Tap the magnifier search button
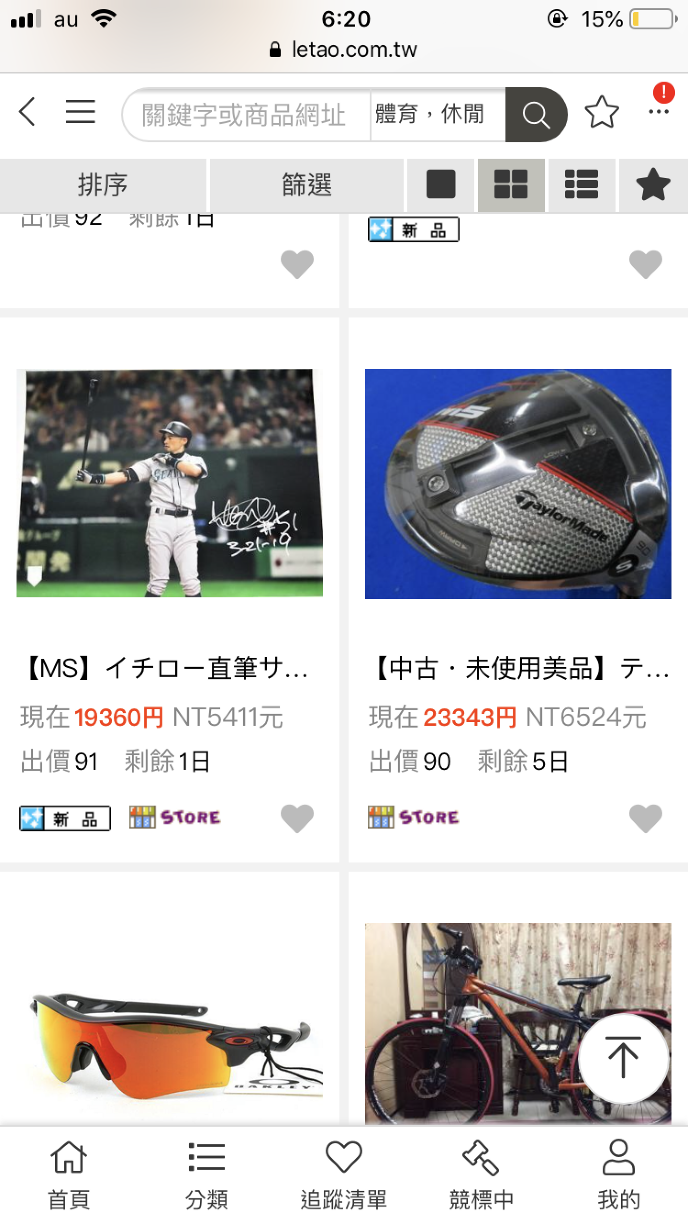The width and height of the screenshot is (688, 1224). (536, 115)
